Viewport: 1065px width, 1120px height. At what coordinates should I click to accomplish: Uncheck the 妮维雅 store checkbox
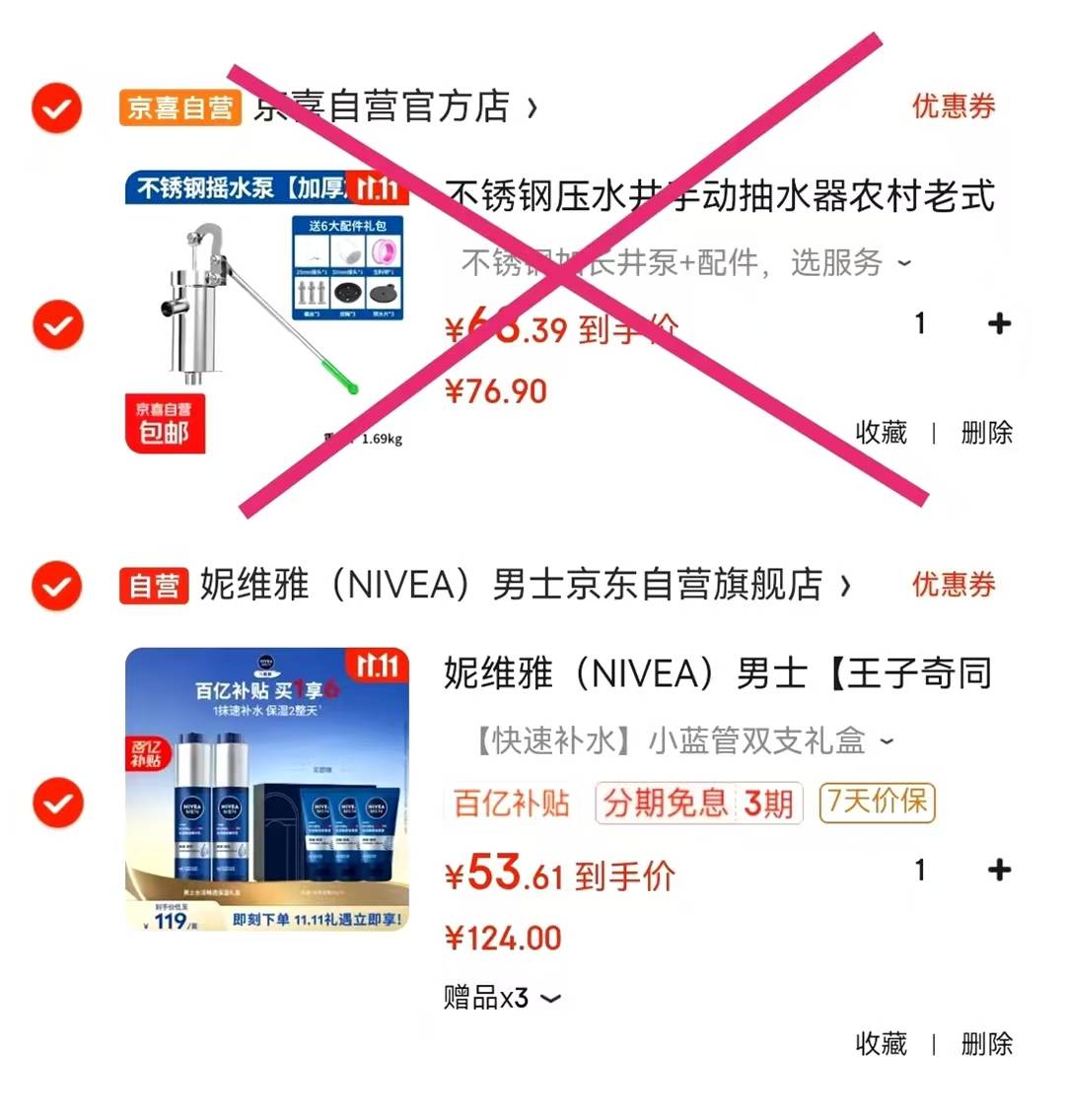point(56,586)
